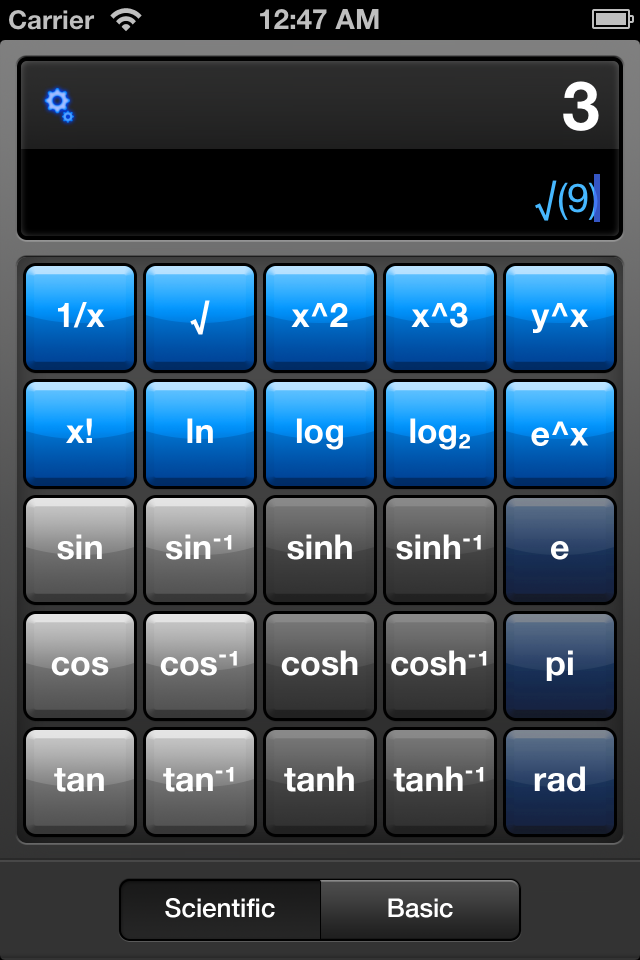Tap the cos⁻¹ inverse cosine key
Image resolution: width=640 pixels, height=960 pixels.
pyautogui.click(x=200, y=665)
